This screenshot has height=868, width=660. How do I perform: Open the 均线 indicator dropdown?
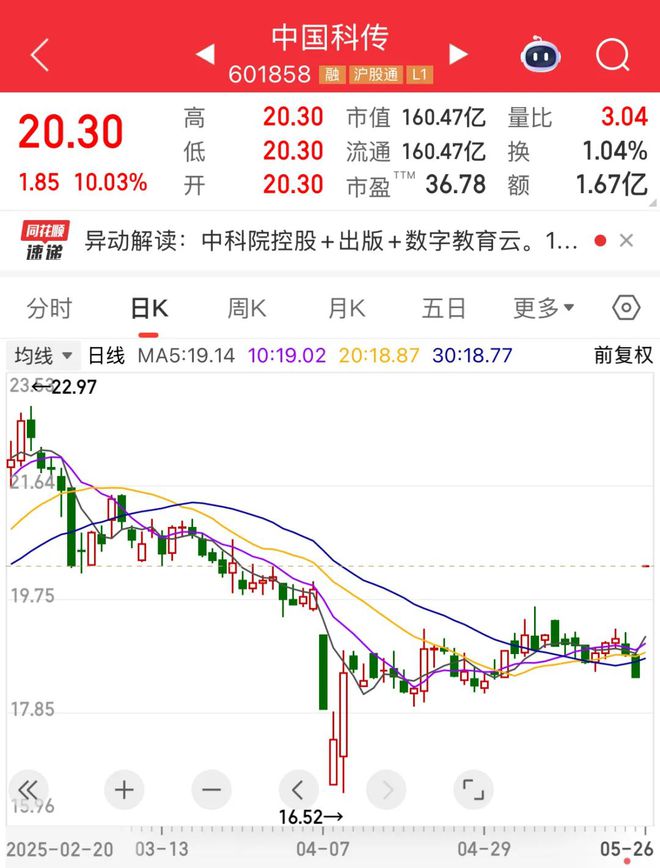coord(43,355)
